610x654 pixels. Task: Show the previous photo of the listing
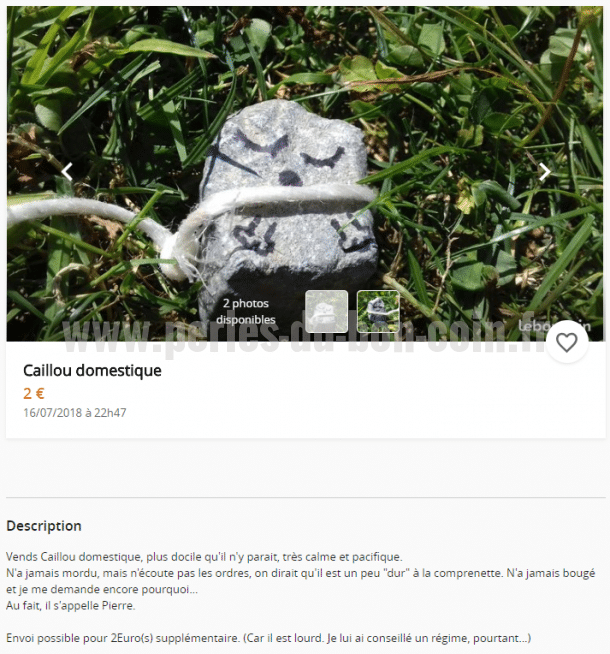67,172
